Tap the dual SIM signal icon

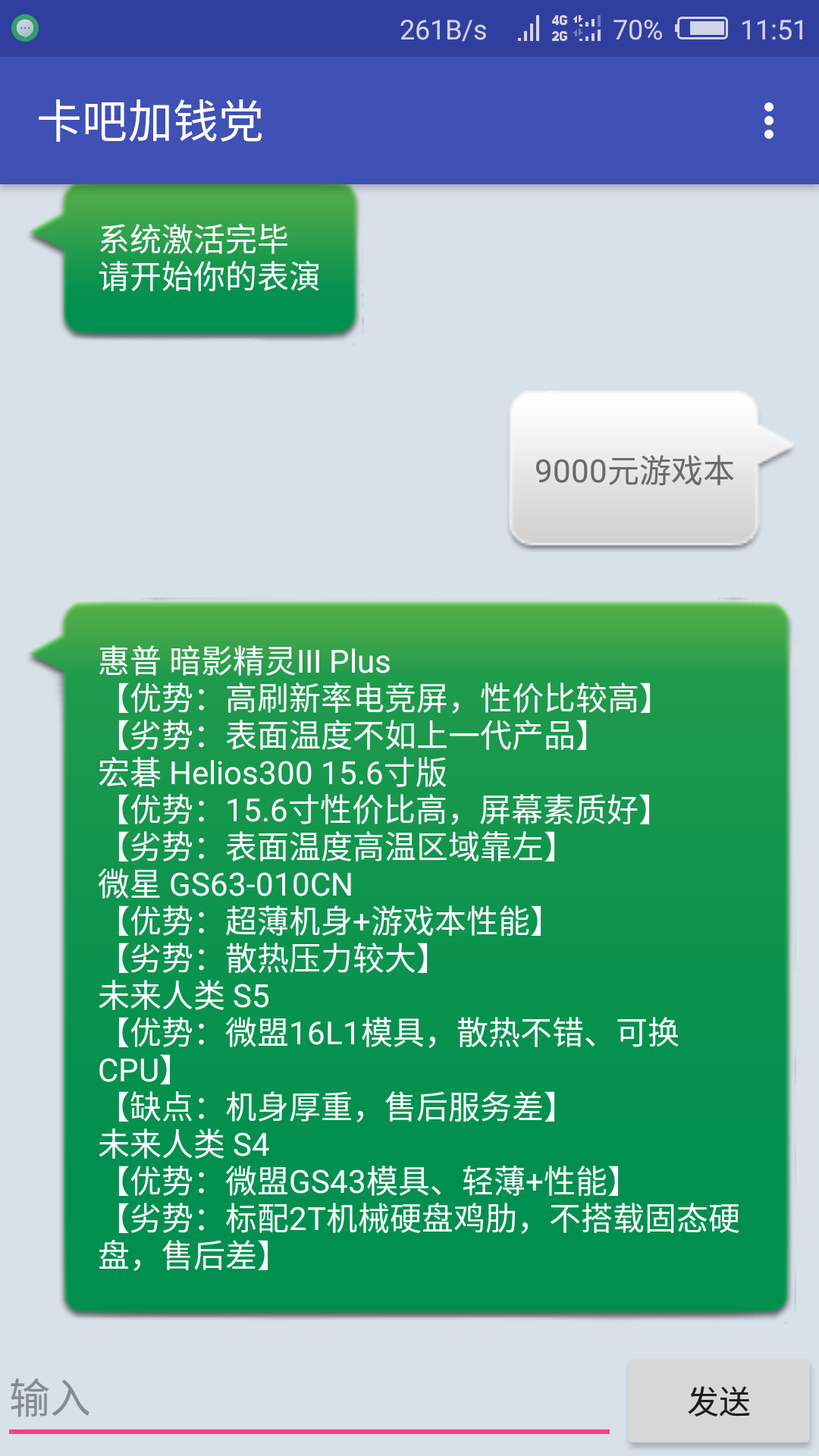point(590,28)
